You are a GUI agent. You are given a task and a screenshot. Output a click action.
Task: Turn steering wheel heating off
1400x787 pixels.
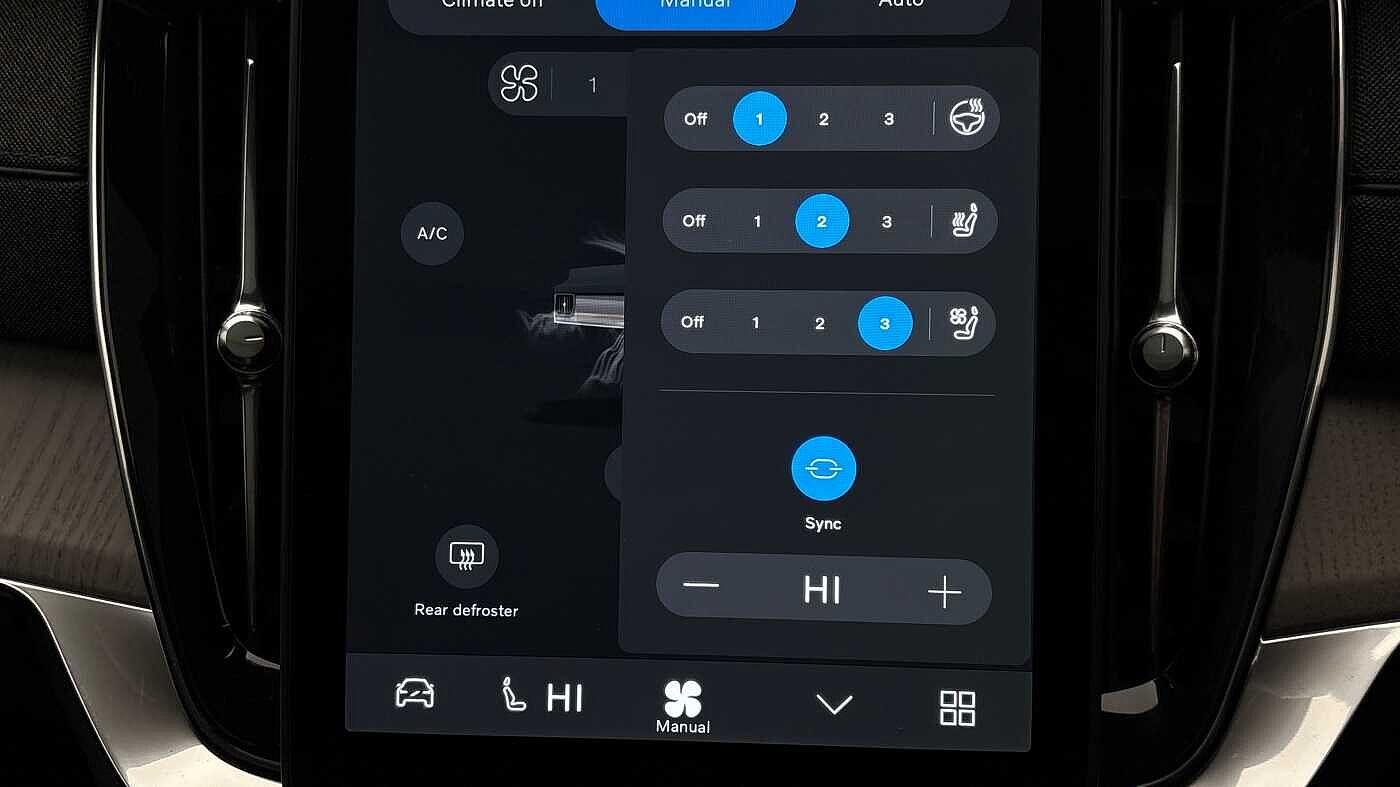(x=695, y=119)
